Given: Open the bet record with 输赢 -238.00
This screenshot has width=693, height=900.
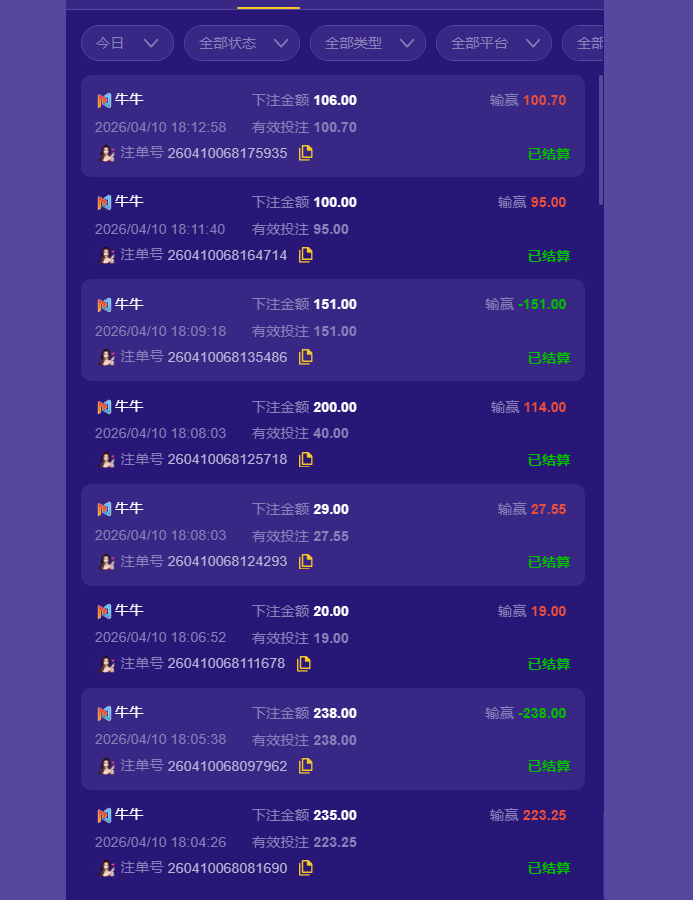Looking at the screenshot, I should click(332, 738).
